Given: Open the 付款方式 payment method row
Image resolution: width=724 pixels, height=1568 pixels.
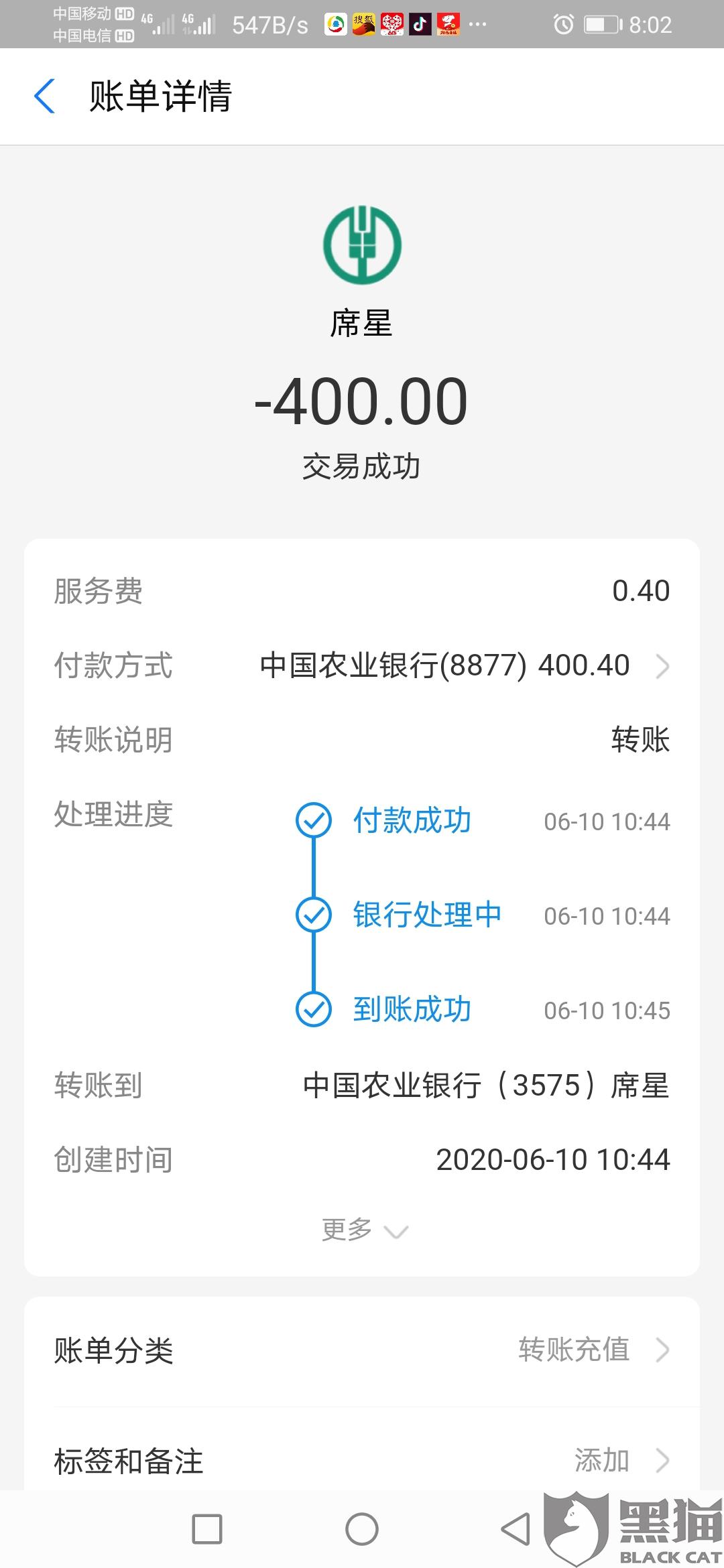Looking at the screenshot, I should pos(463,666).
